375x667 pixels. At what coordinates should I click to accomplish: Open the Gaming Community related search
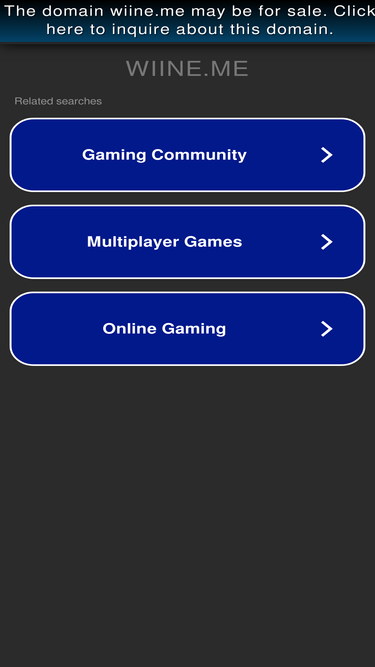[188, 155]
